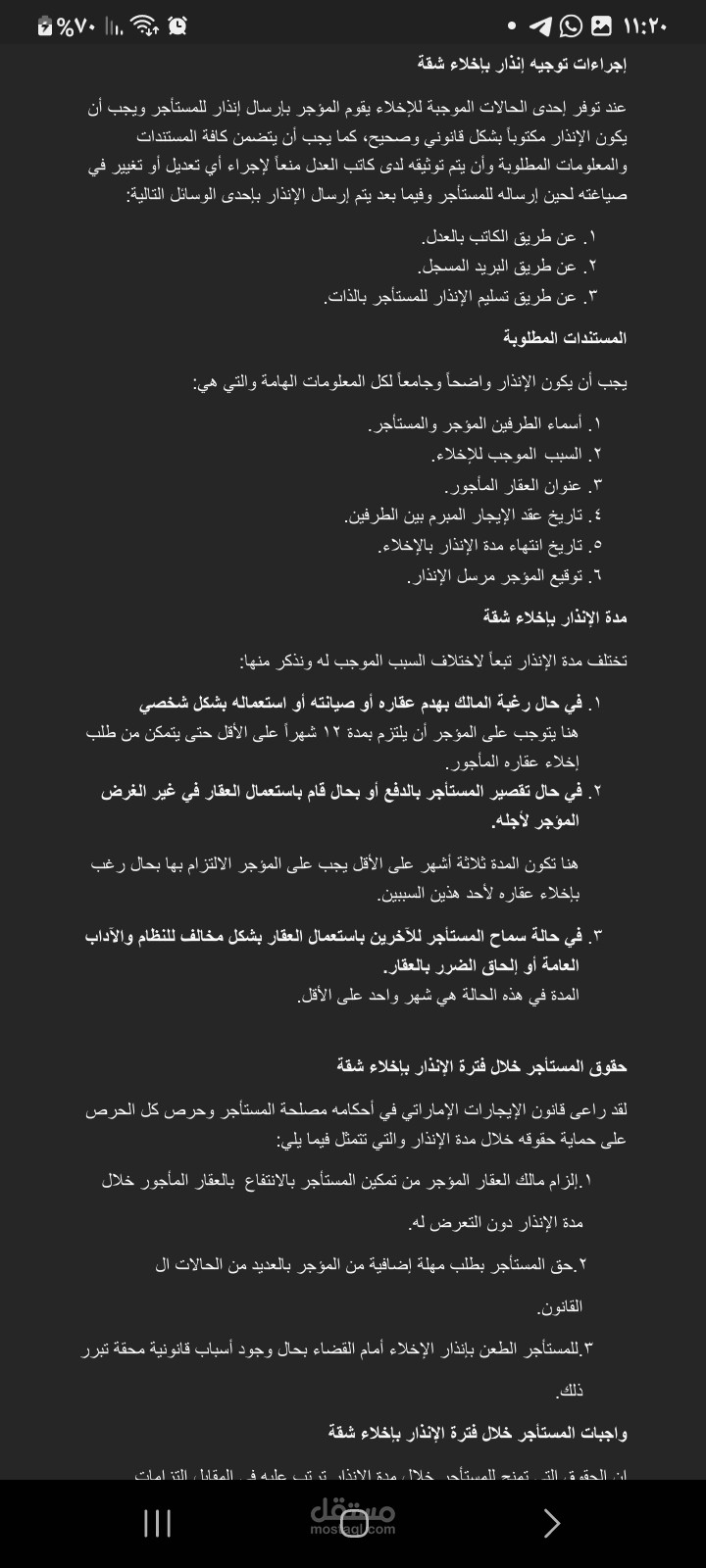This screenshot has height=1568, width=706.
Task: Open the recent apps view
Action: tap(157, 1523)
